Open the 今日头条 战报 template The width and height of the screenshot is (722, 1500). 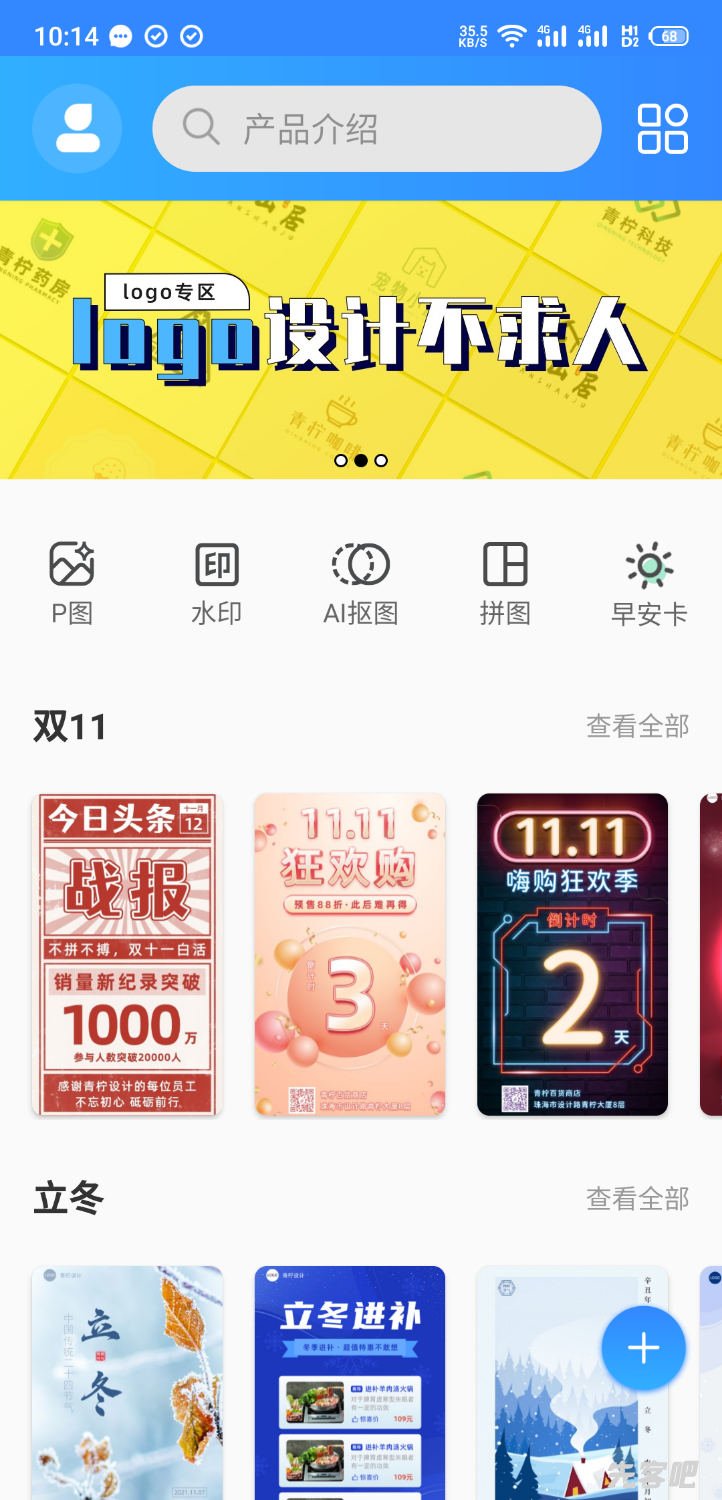(127, 954)
